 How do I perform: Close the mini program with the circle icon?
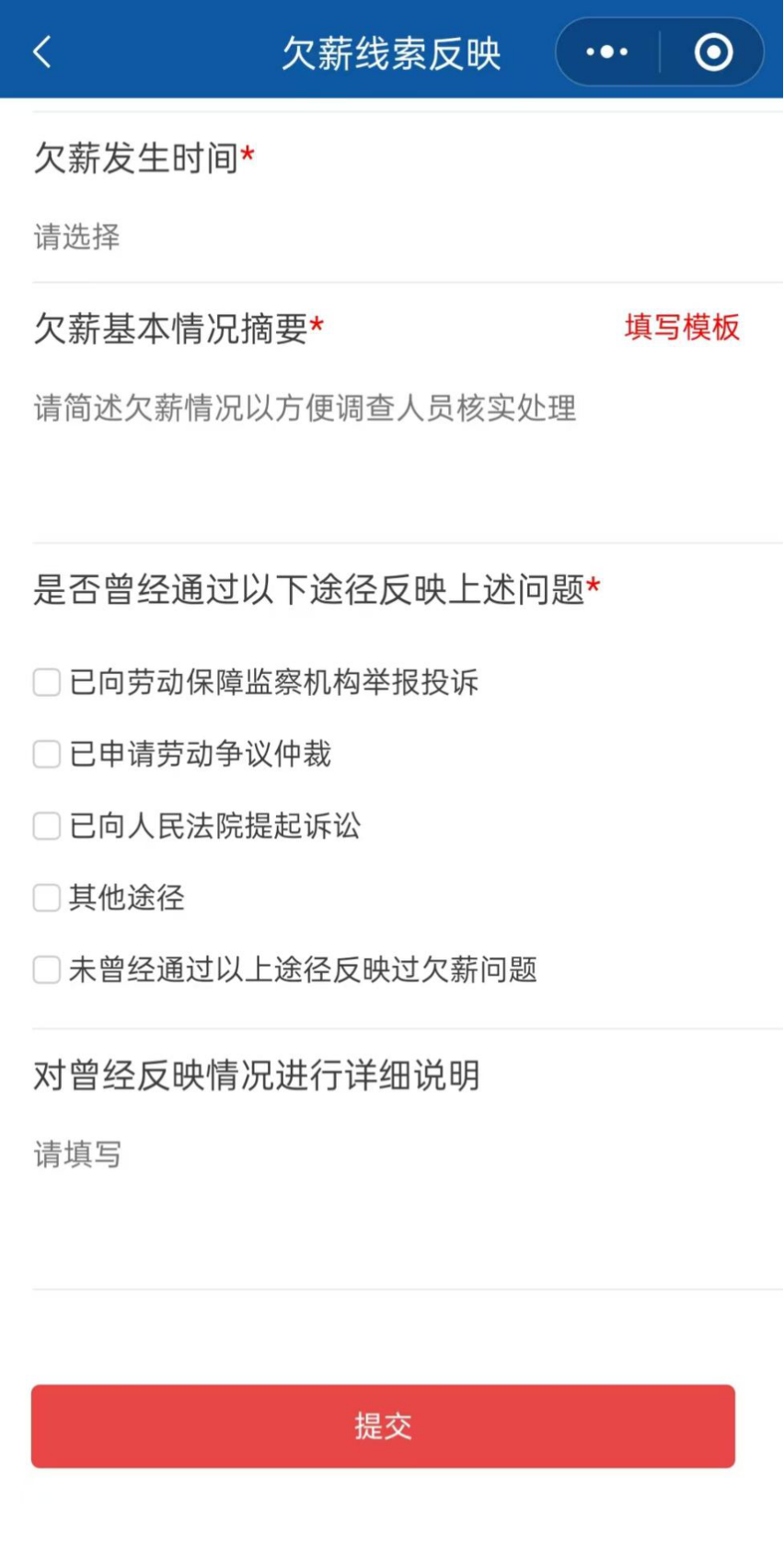pyautogui.click(x=713, y=52)
